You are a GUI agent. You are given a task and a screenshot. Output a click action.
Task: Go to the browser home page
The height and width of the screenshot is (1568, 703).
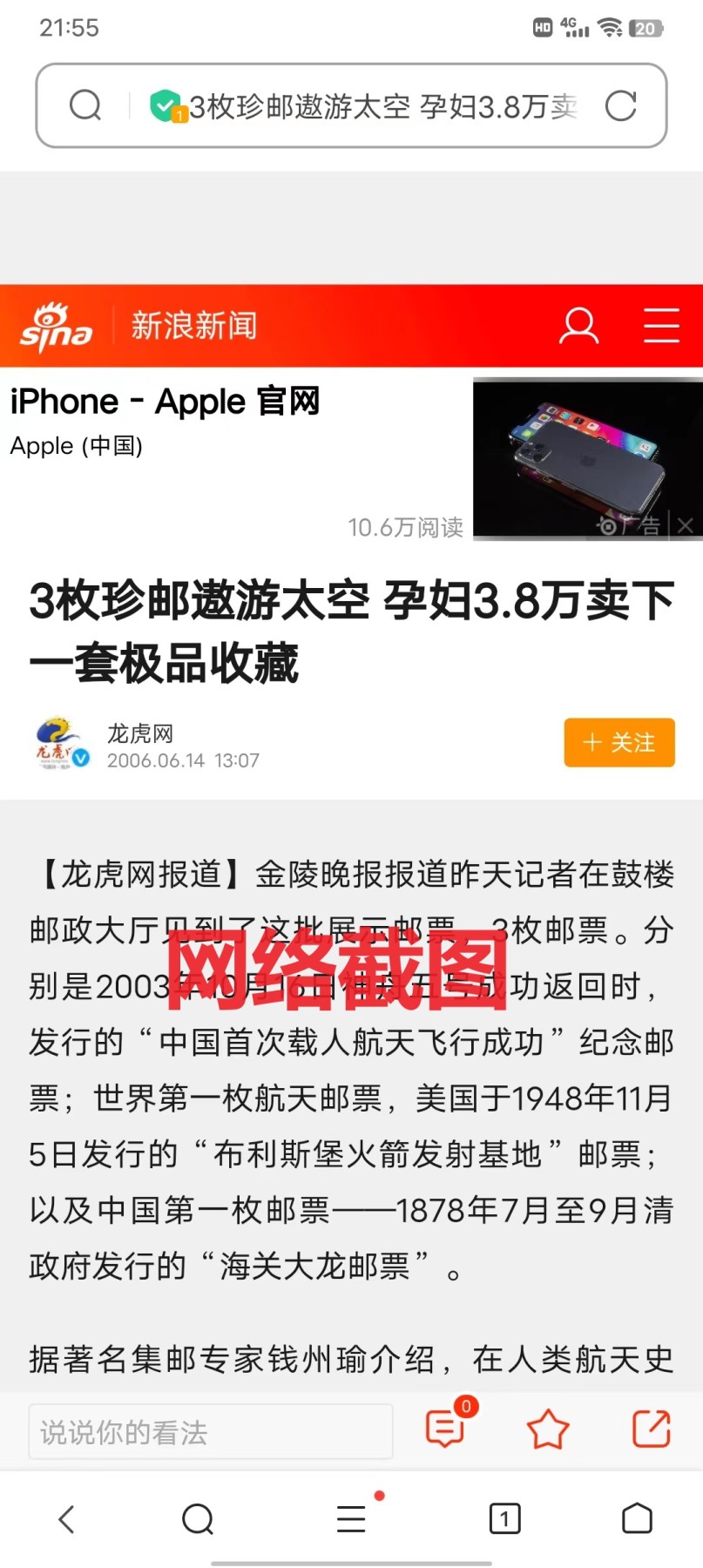point(637,1519)
